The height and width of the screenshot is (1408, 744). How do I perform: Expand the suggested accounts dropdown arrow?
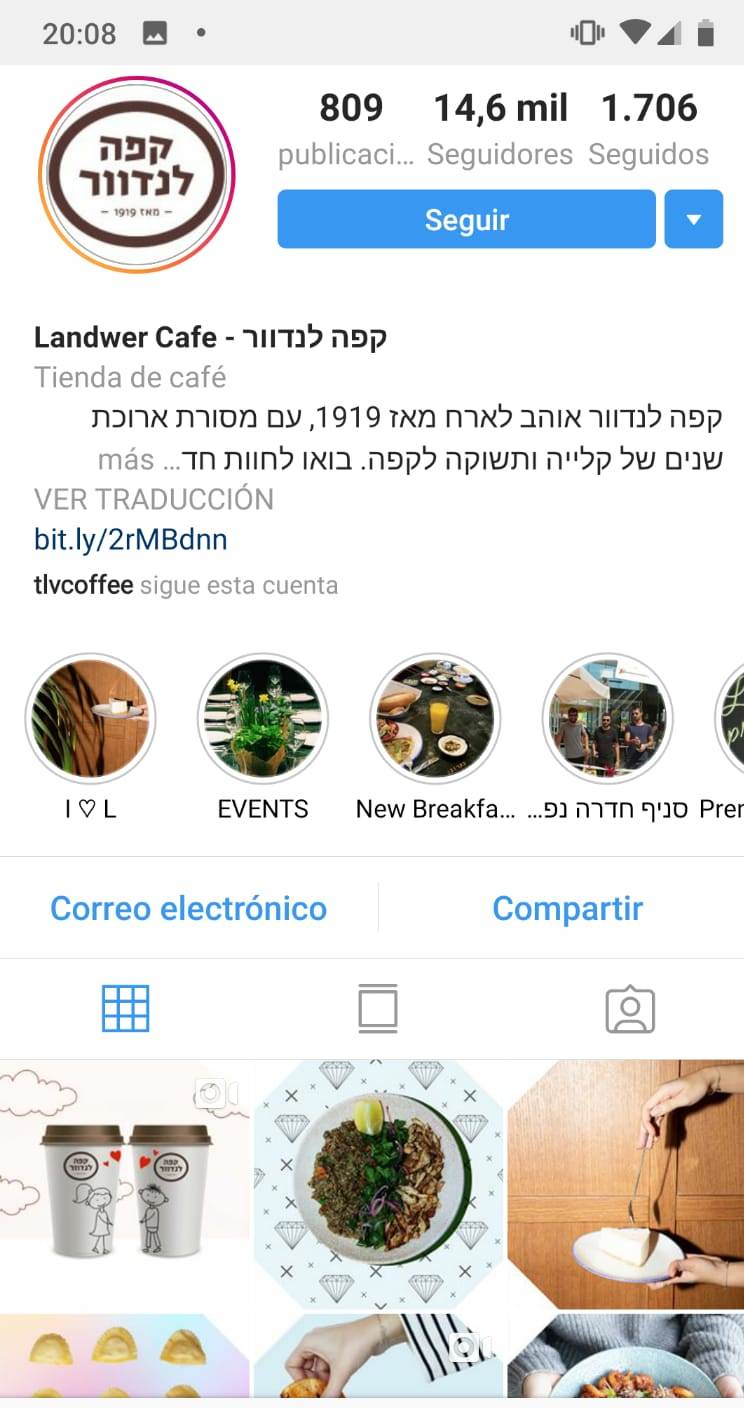click(693, 219)
